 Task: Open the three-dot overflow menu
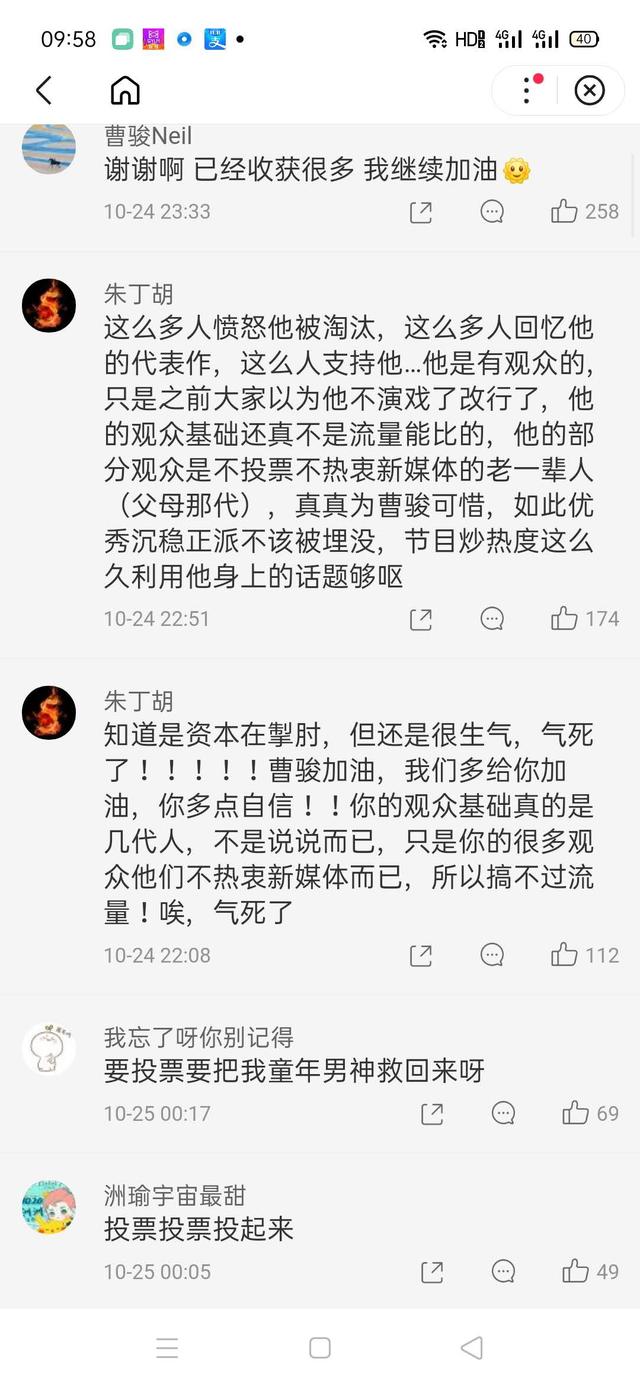click(x=526, y=91)
